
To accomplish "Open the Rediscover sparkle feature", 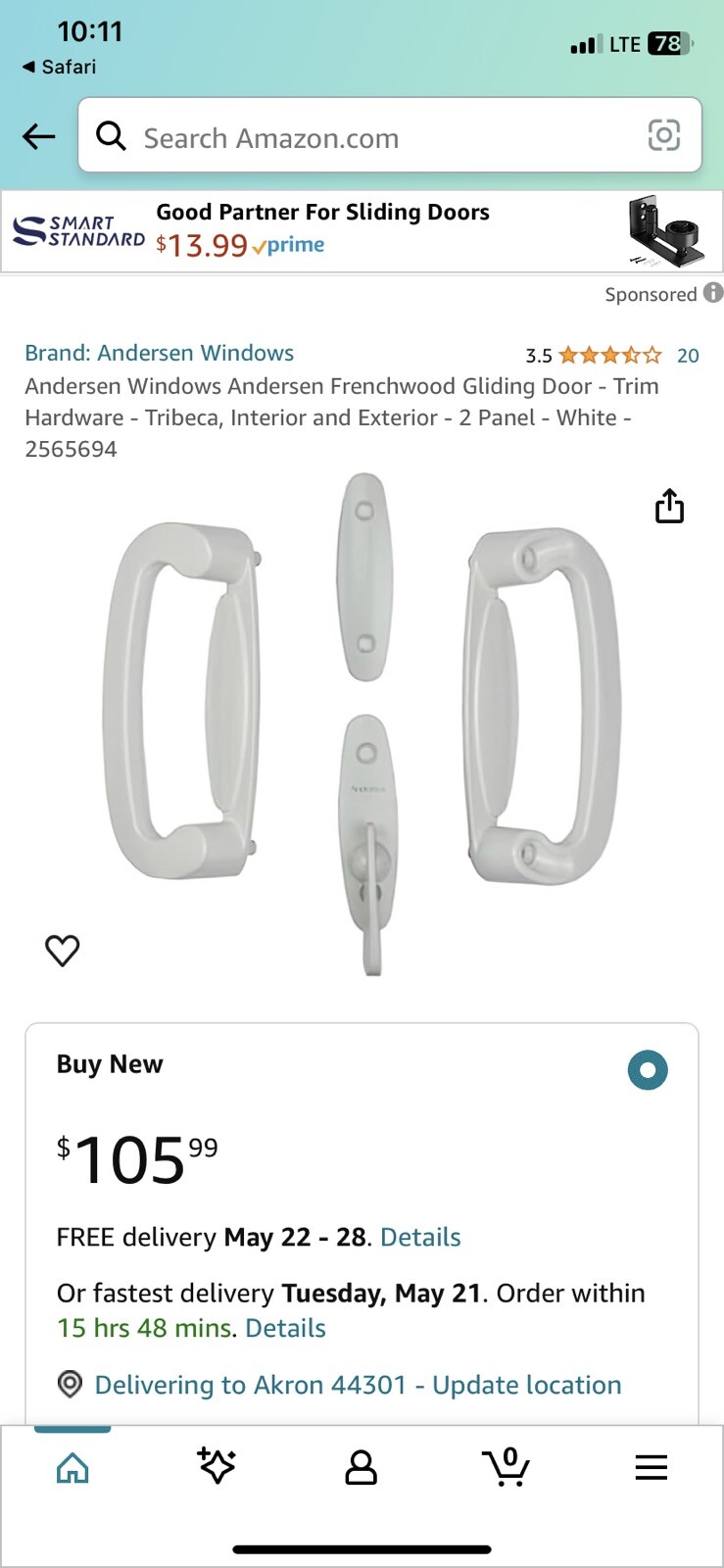I will tap(217, 1467).
